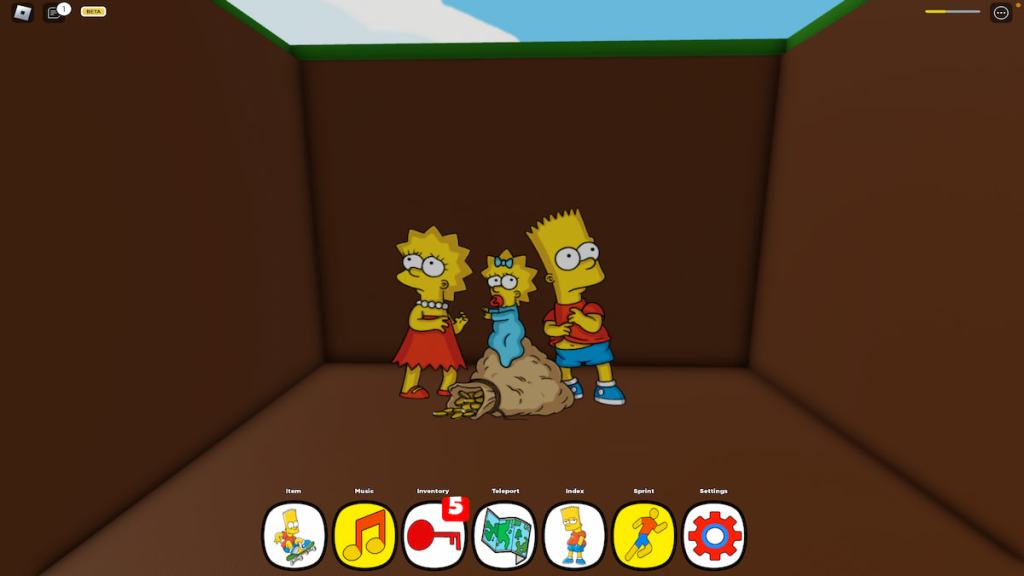The height and width of the screenshot is (576, 1024).
Task: Open the chat icon with one notification
Action: coord(54,13)
